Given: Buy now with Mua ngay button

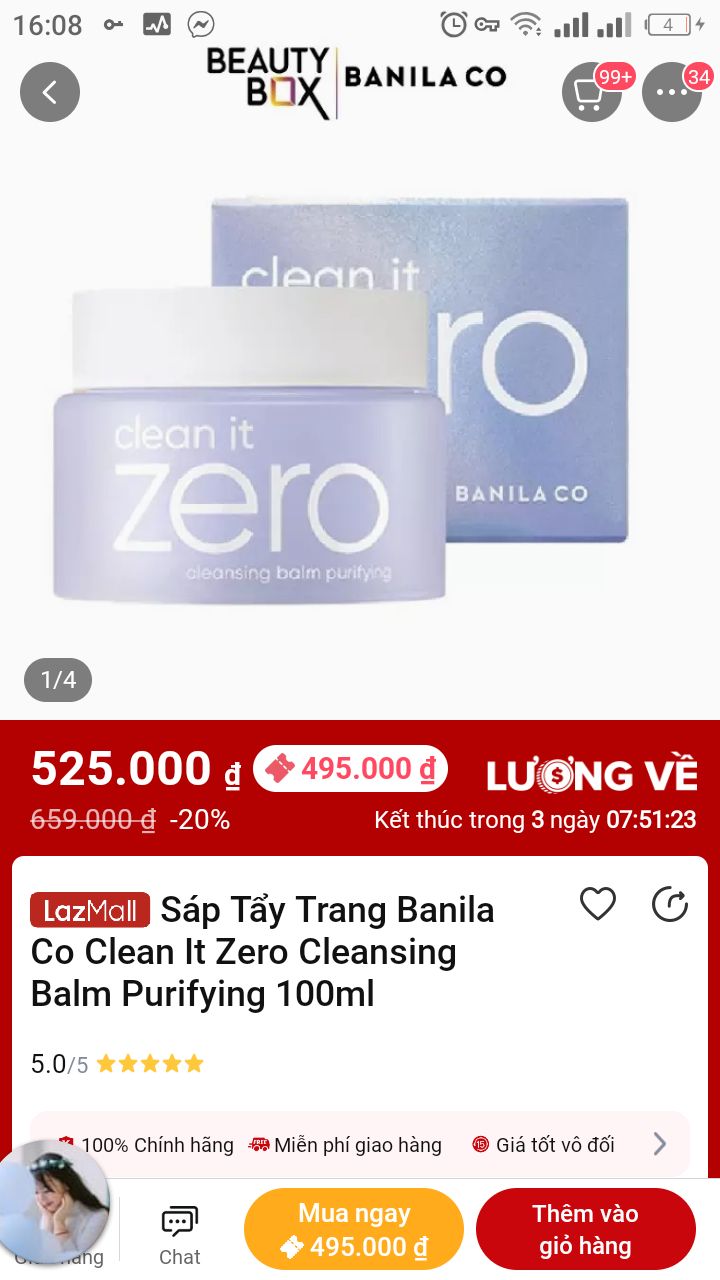Looking at the screenshot, I should (354, 1229).
